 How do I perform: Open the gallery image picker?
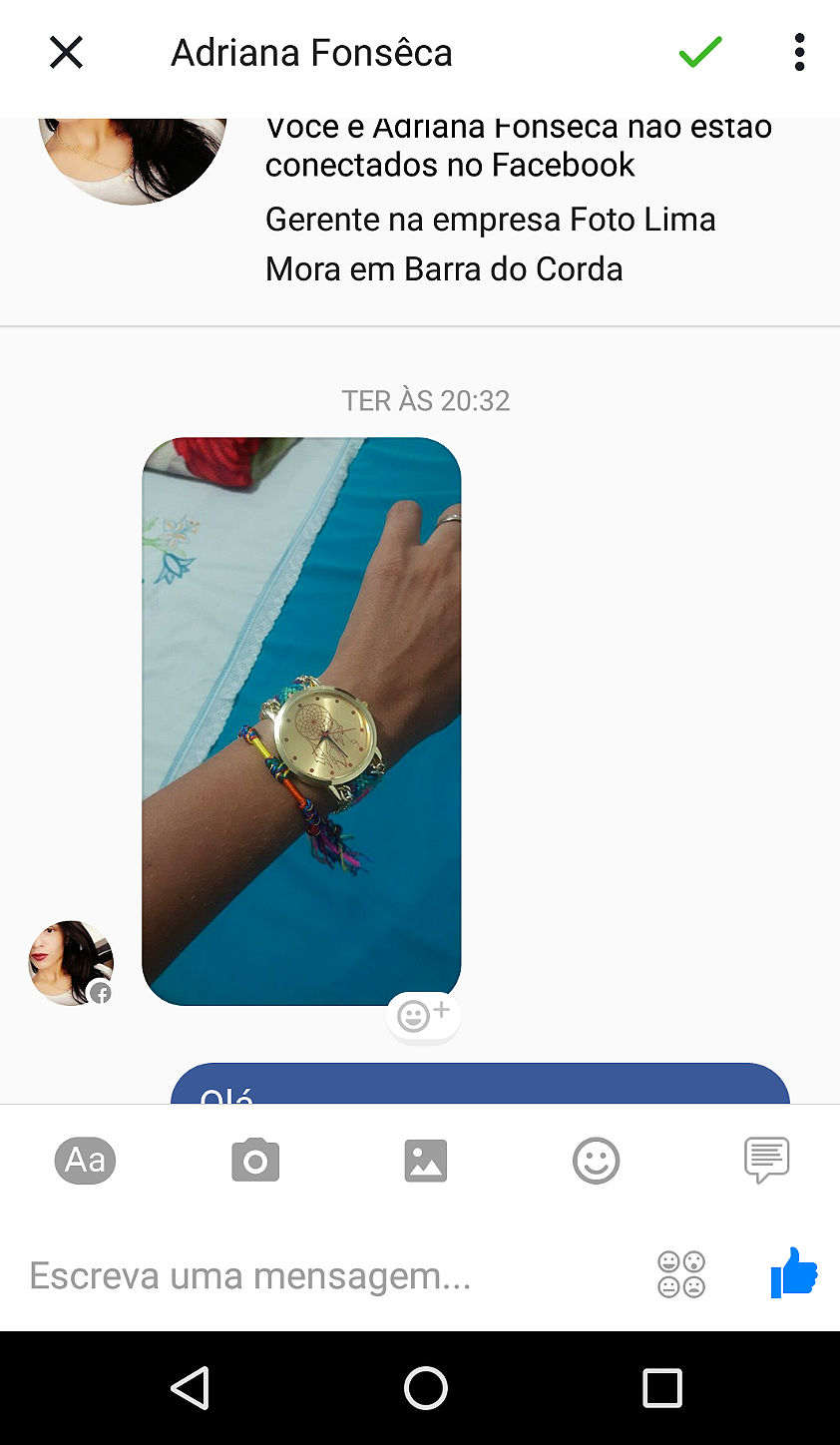426,1162
